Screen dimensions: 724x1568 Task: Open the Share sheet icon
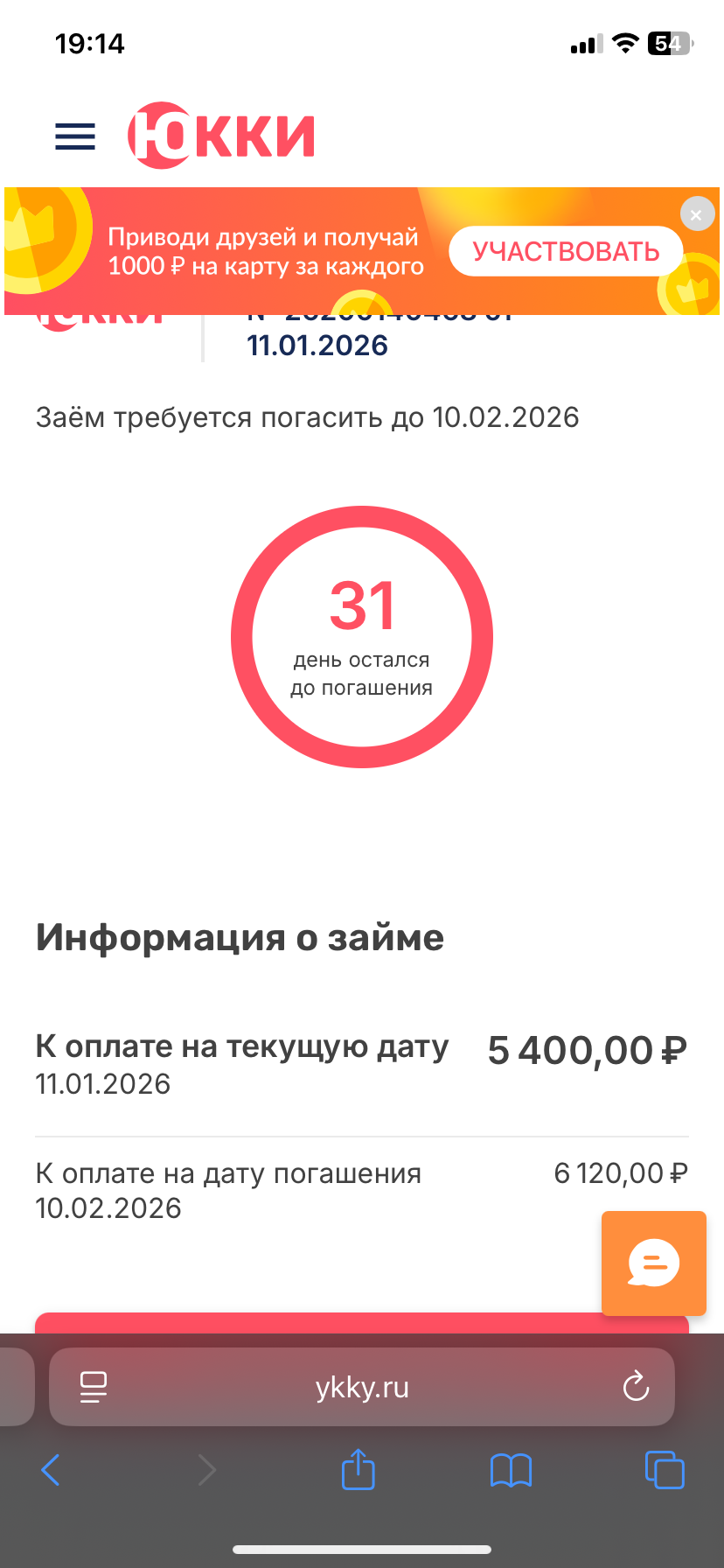[x=358, y=1470]
